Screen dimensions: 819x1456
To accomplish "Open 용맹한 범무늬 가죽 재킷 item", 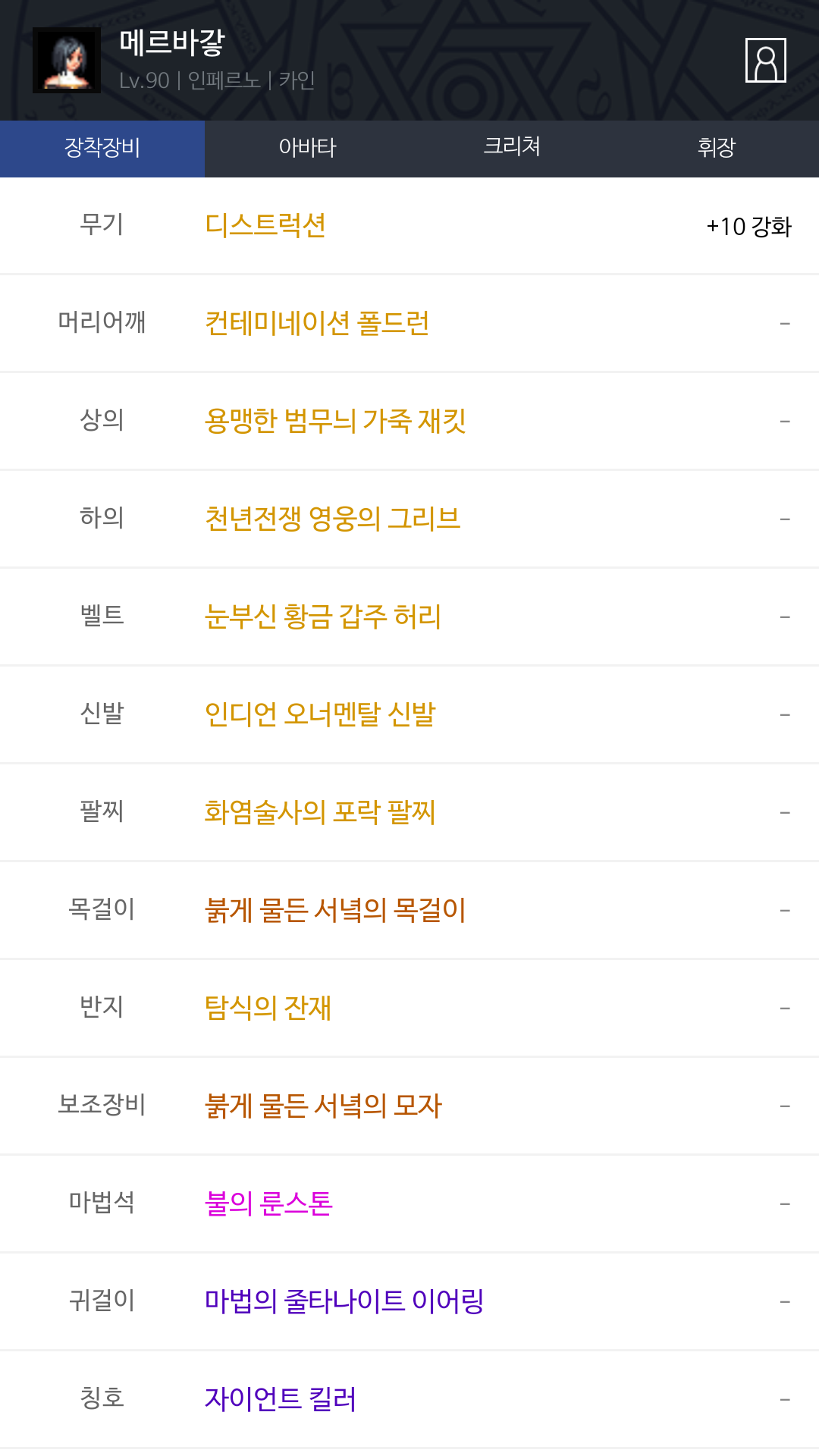I will (409, 422).
